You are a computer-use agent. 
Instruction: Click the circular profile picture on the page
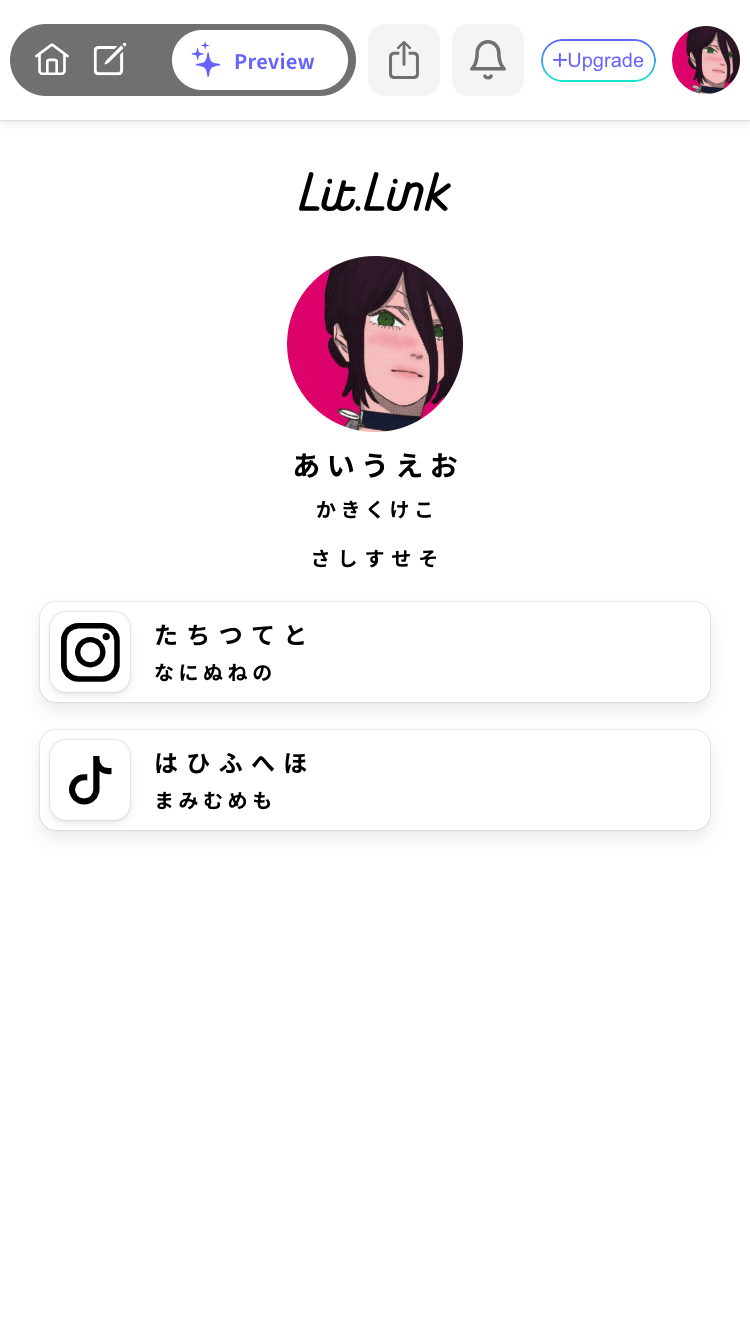point(375,344)
